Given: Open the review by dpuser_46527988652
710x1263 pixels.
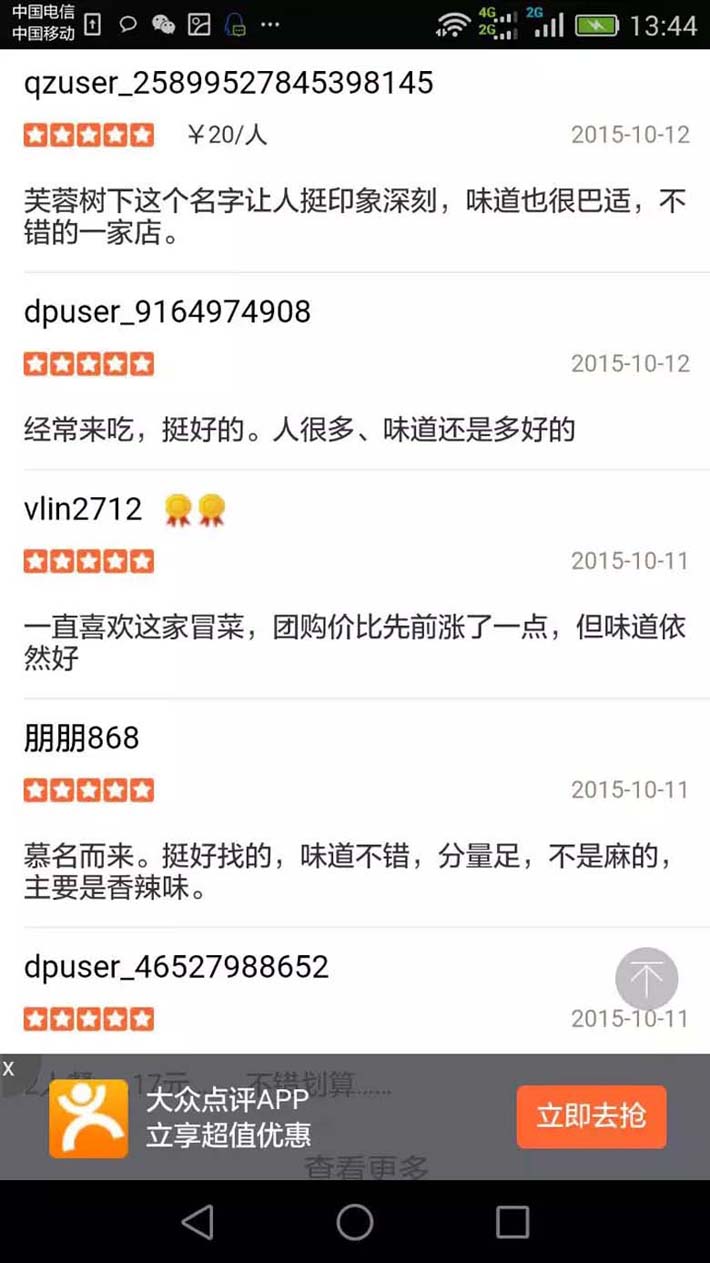Looking at the screenshot, I should click(x=355, y=992).
